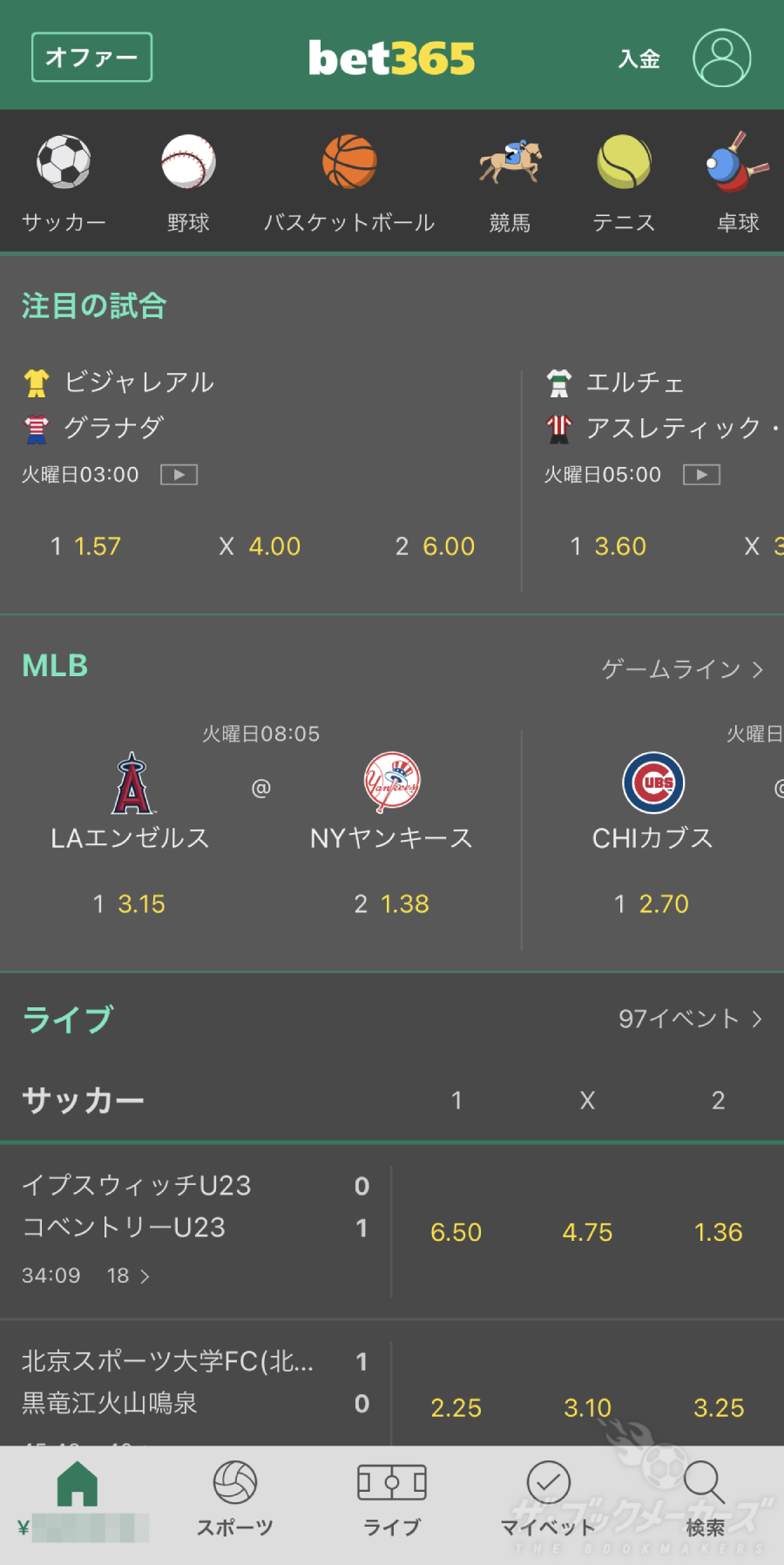784x1565 pixels.
Task: Select LAエンゼルス odds 3.15
Action: 130,904
